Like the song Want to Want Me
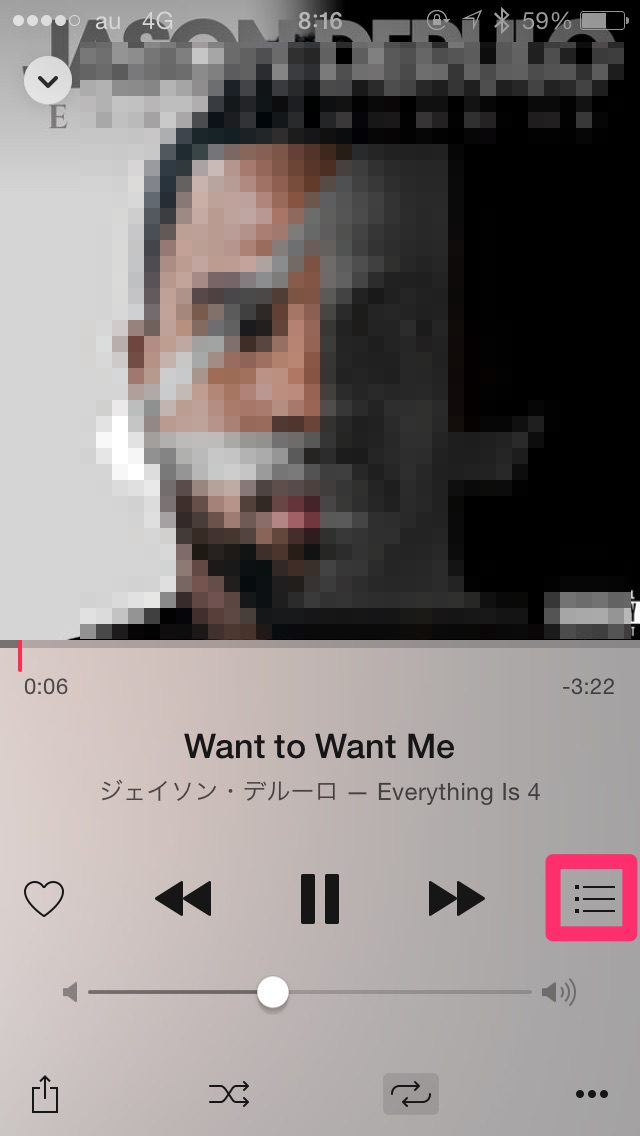Viewport: 640px width, 1136px height. tap(44, 898)
